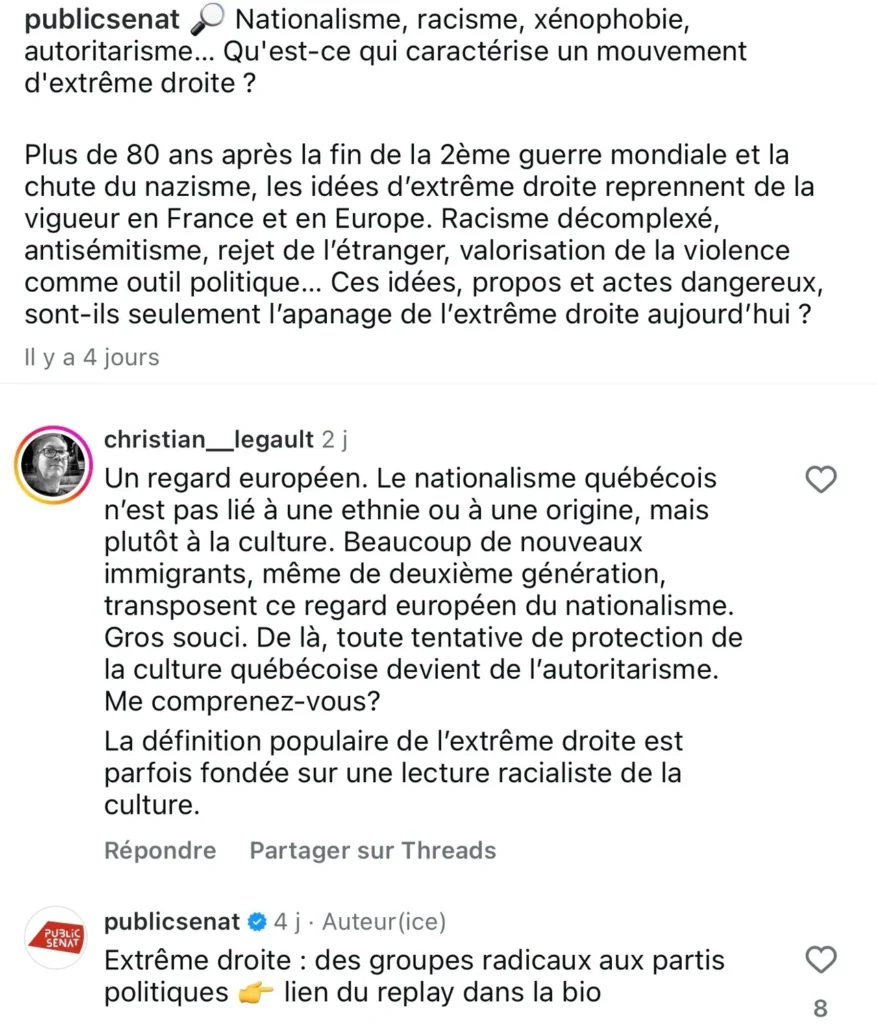Open the publicsenat username in the Auteur(ice) comment
Screen dimensions: 877x1024
point(172,921)
